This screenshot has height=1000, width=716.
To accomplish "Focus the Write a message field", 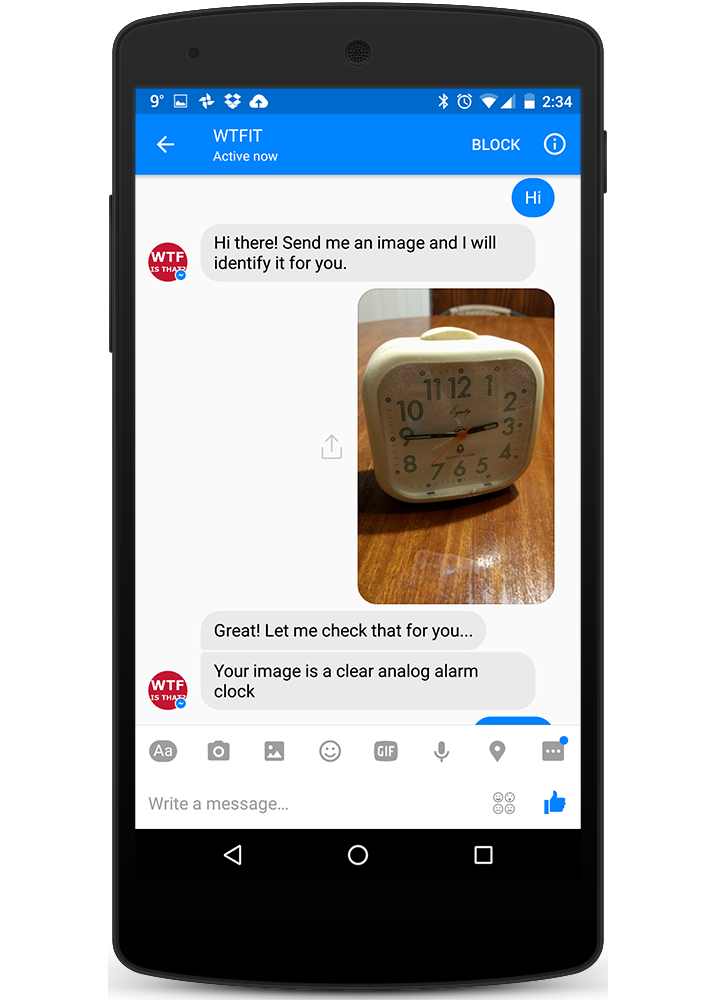I will pyautogui.click(x=310, y=803).
